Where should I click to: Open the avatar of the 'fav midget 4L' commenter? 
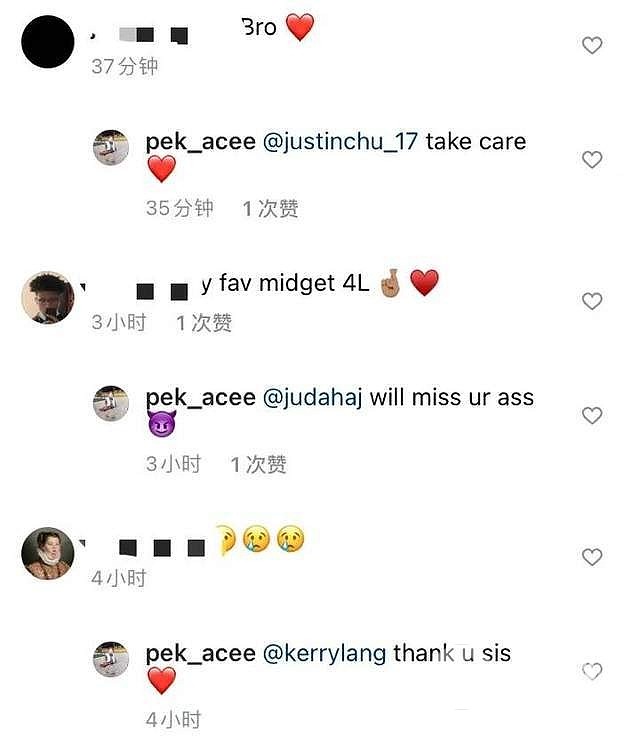[47, 297]
